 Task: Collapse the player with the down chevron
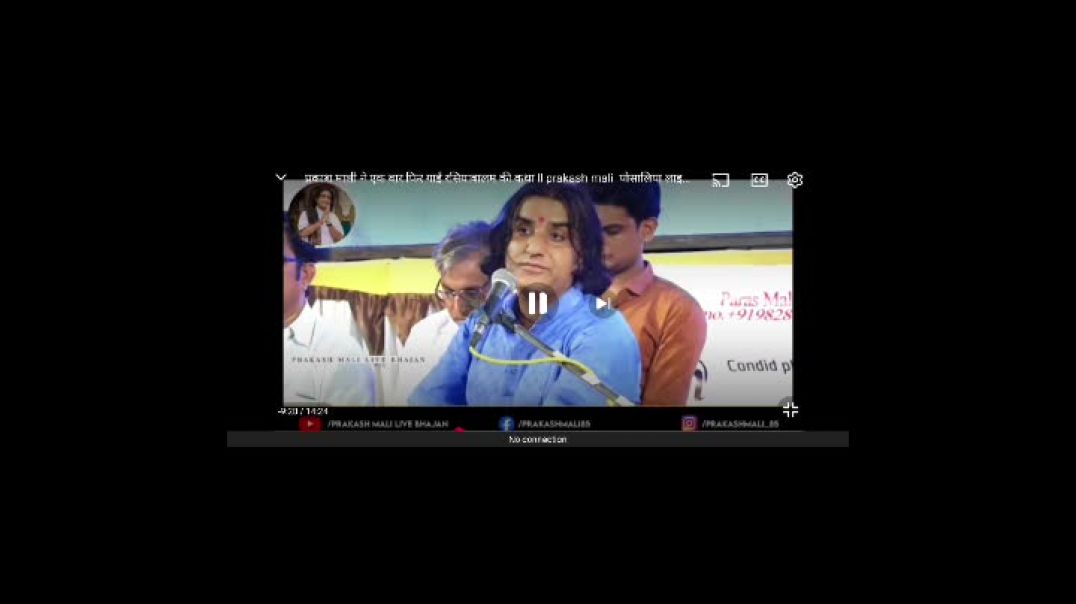pos(281,178)
